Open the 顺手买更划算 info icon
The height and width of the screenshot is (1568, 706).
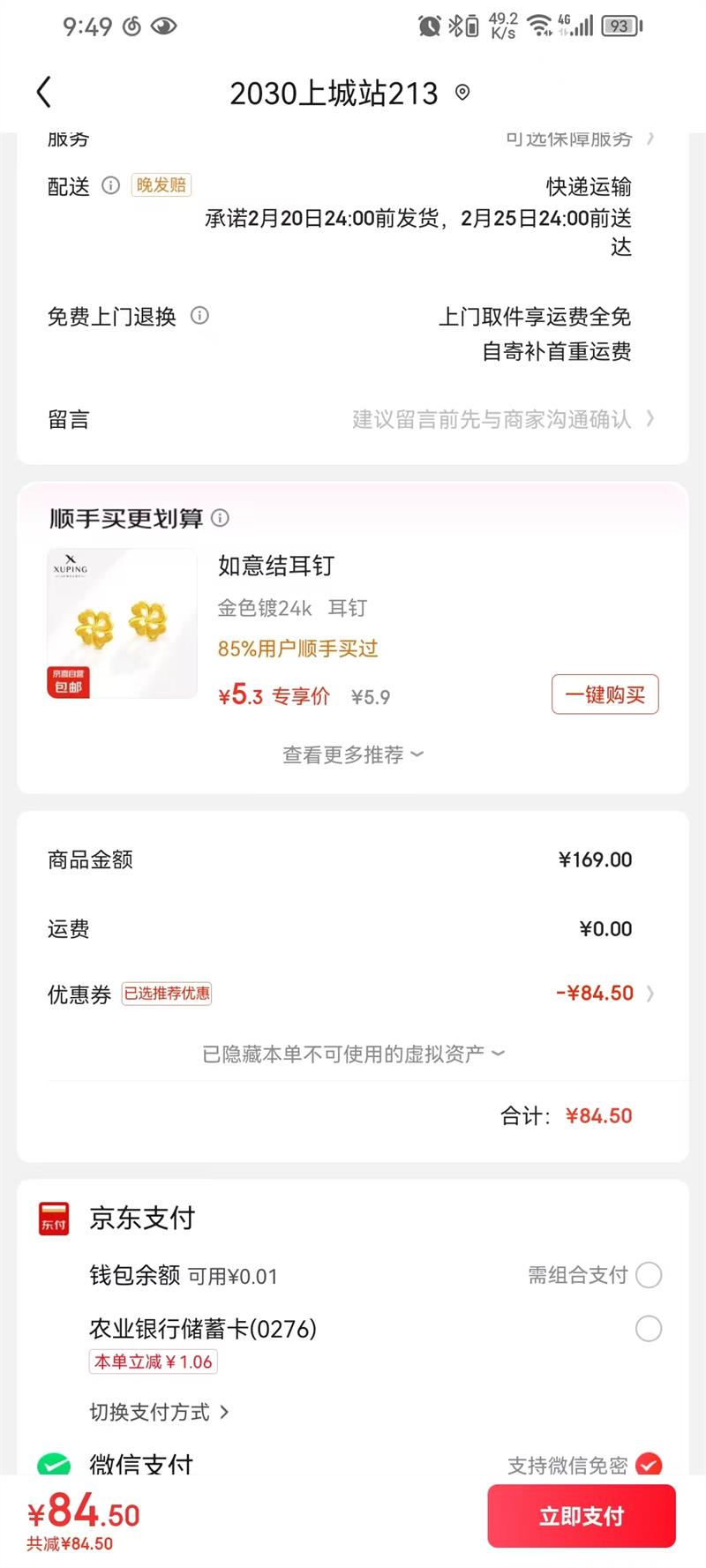(x=221, y=518)
